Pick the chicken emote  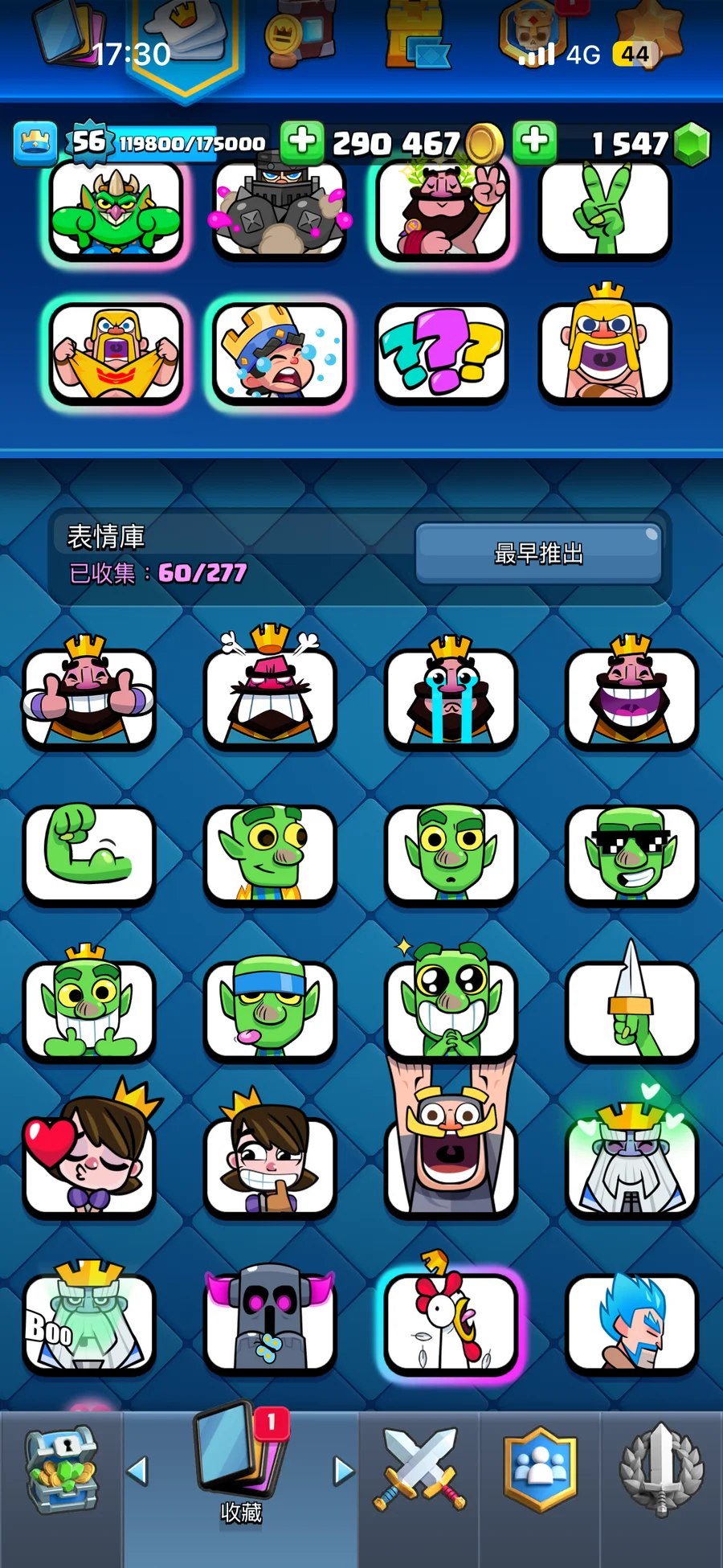click(451, 1318)
